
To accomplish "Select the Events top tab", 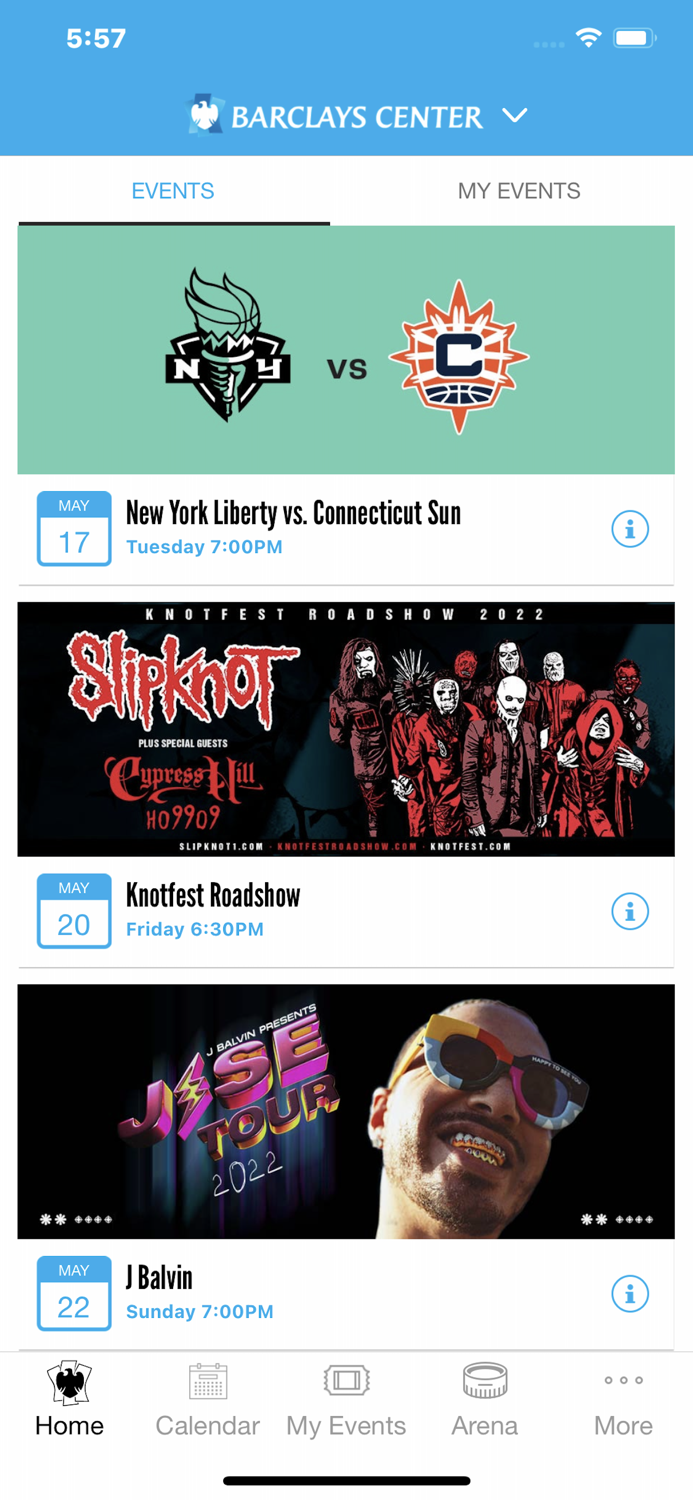I will click(x=173, y=191).
